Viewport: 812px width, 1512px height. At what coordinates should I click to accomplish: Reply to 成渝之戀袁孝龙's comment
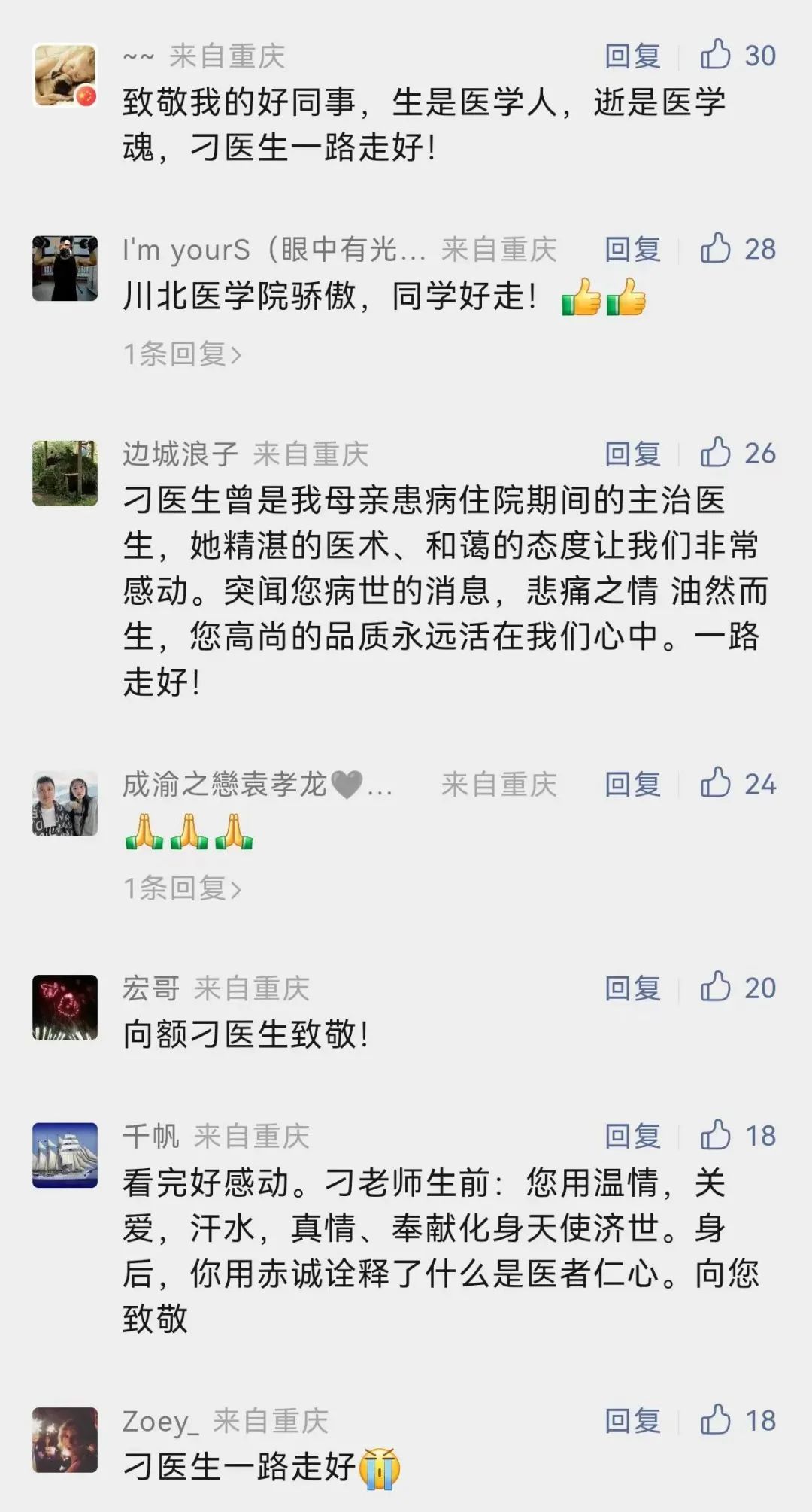(632, 785)
